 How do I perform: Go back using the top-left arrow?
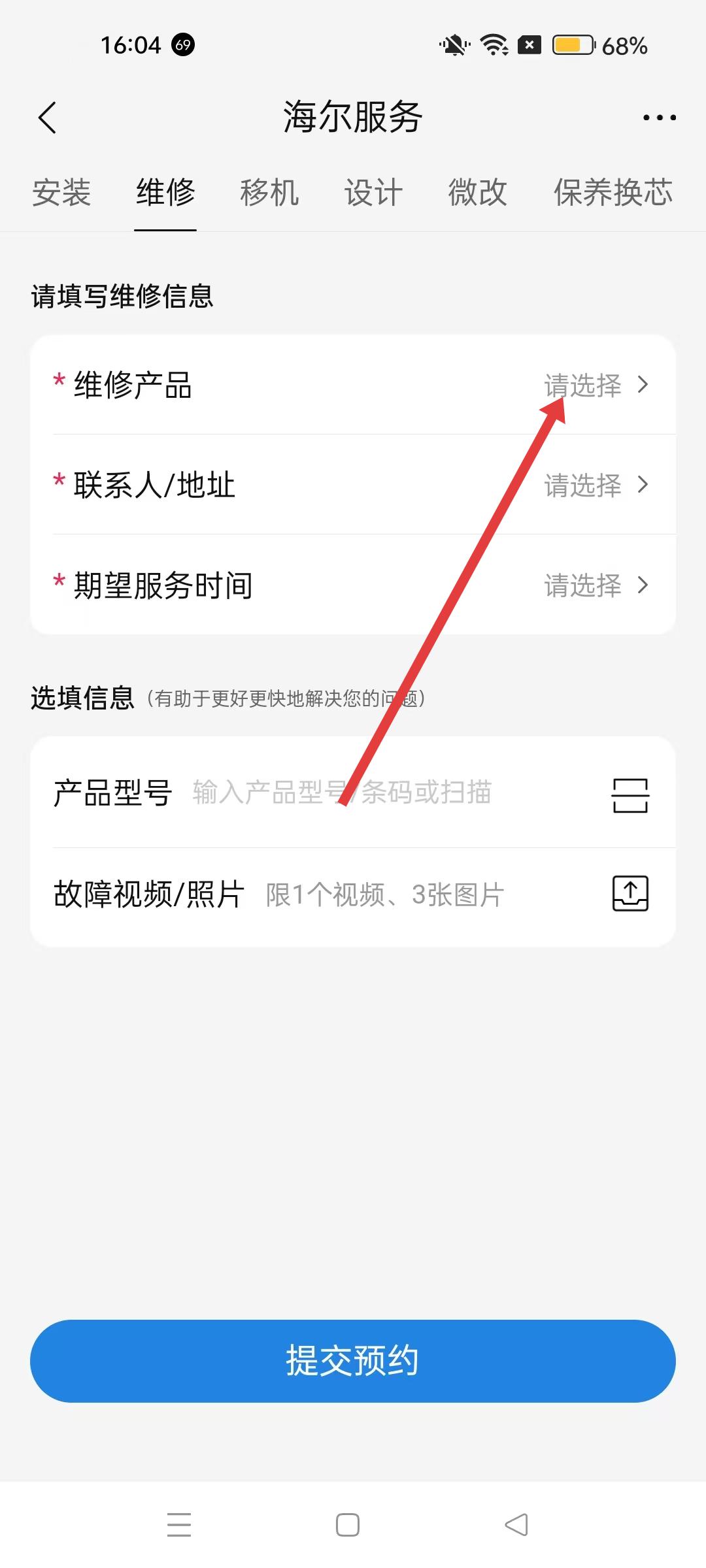point(47,118)
